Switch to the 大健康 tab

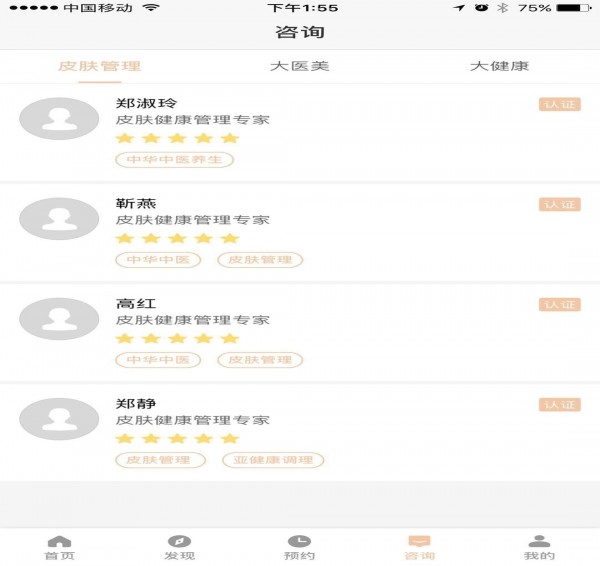(499, 66)
